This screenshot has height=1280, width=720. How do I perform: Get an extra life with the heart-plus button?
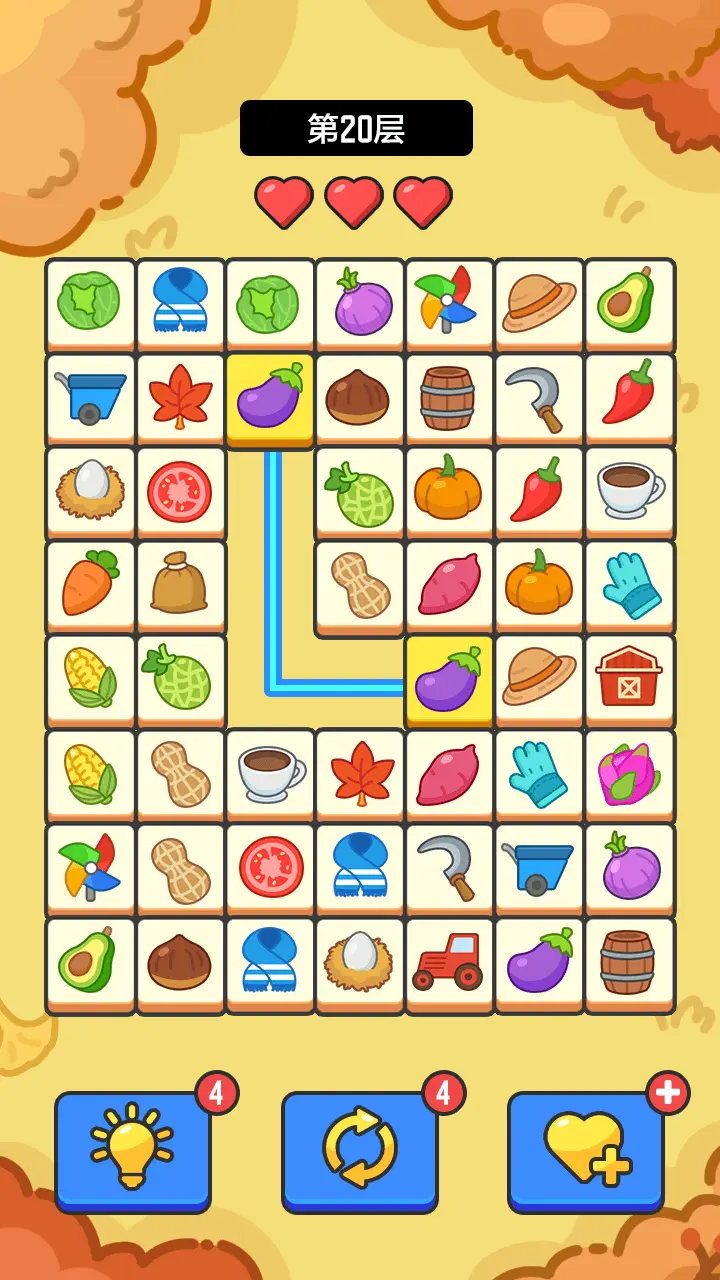click(586, 1150)
